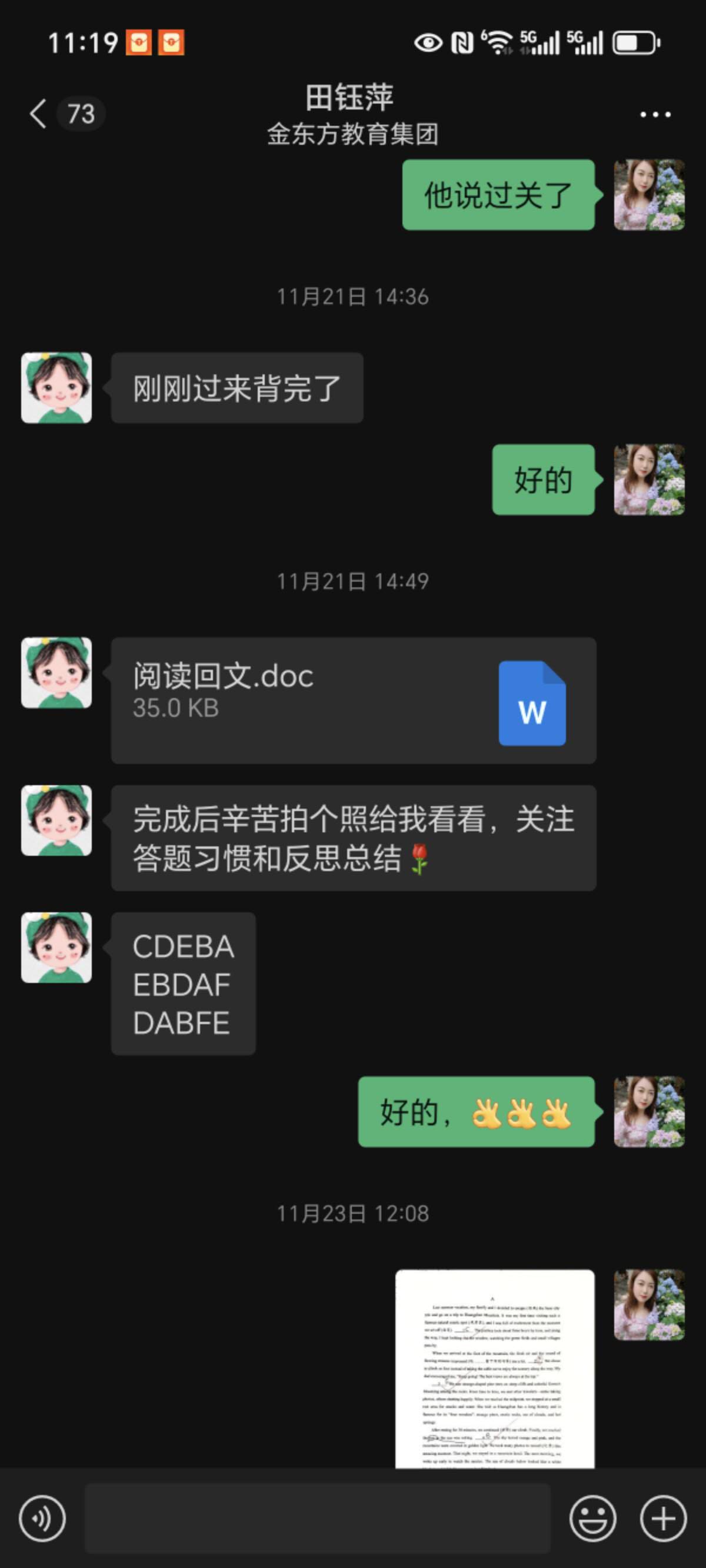706x1568 pixels.
Task: Open the chat overflow menu
Action: tap(655, 114)
